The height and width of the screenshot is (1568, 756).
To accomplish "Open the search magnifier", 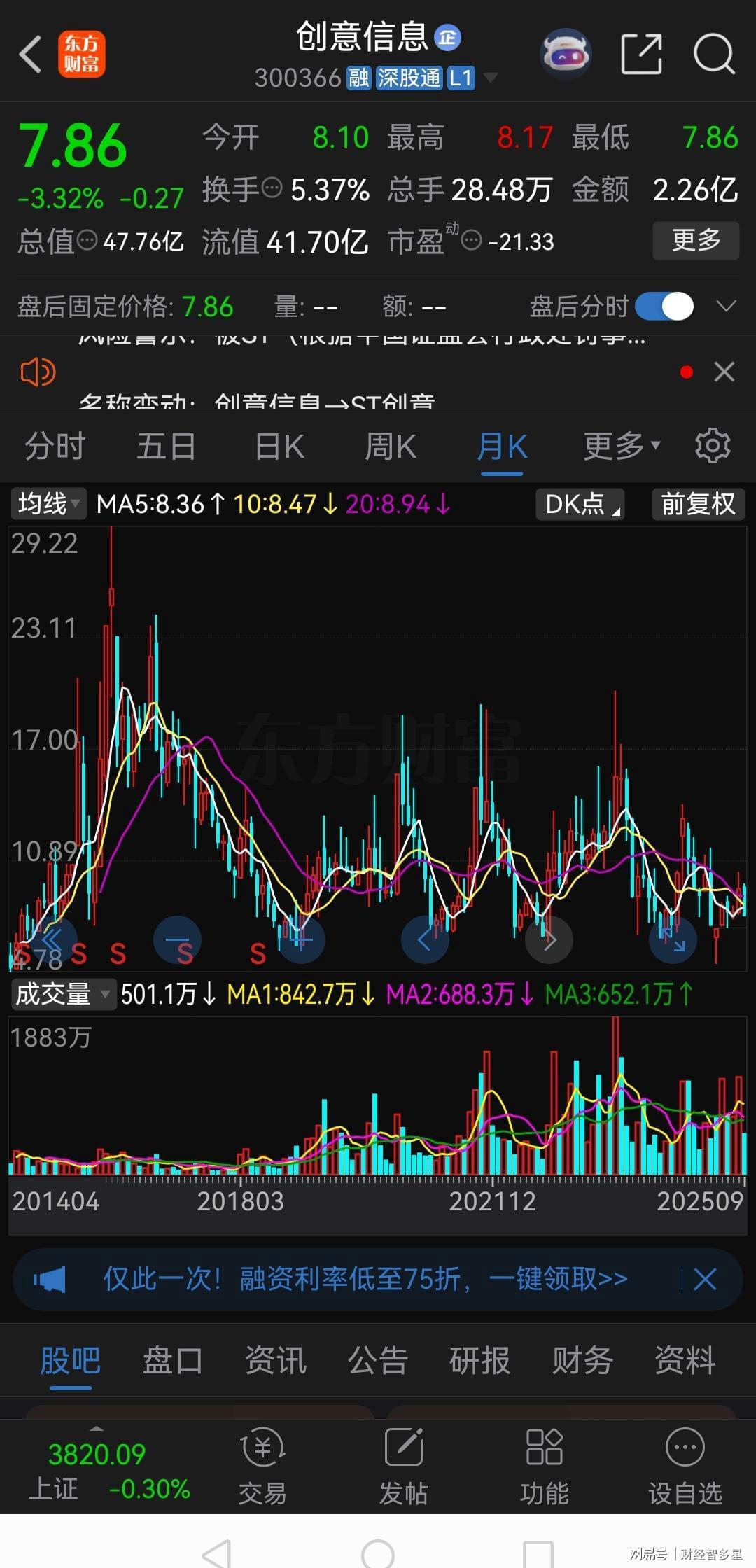I will click(x=713, y=54).
